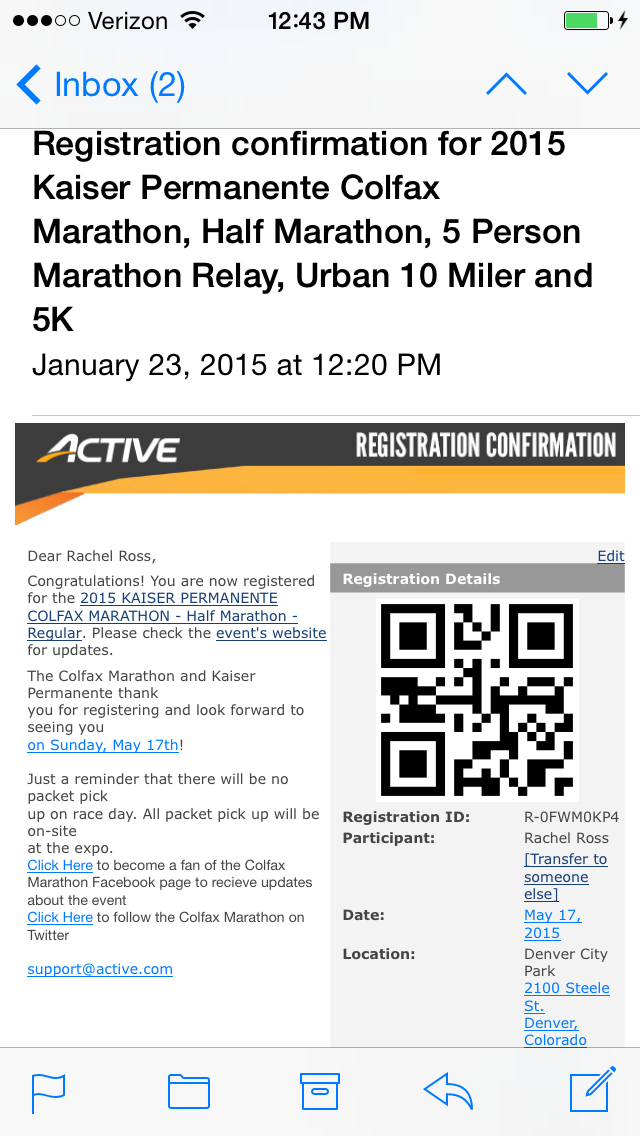Go back to the Inbox
Image resolution: width=640 pixels, height=1136 pixels.
coord(100,85)
